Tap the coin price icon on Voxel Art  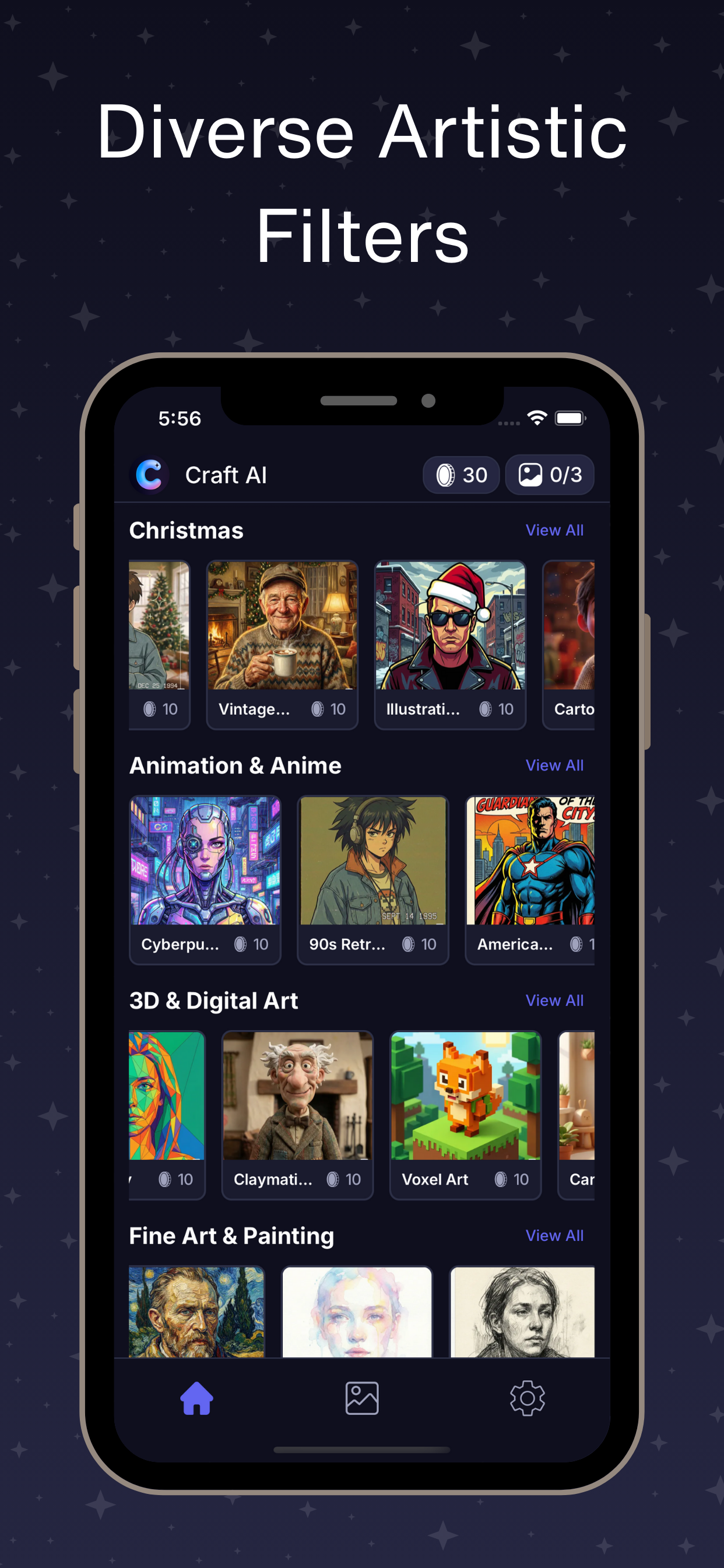501,1179
